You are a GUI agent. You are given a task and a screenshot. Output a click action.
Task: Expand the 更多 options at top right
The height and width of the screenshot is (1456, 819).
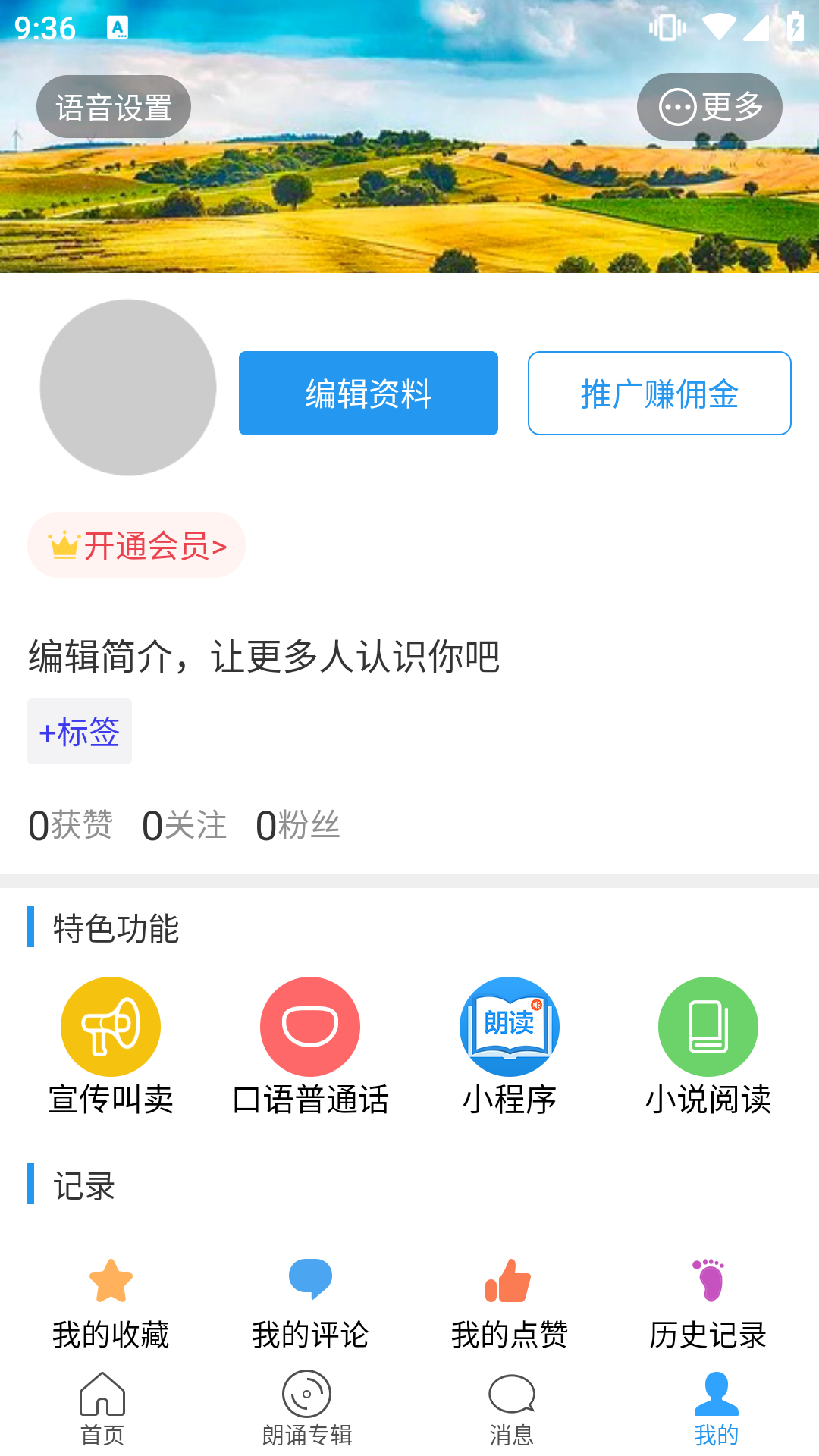coord(709,107)
